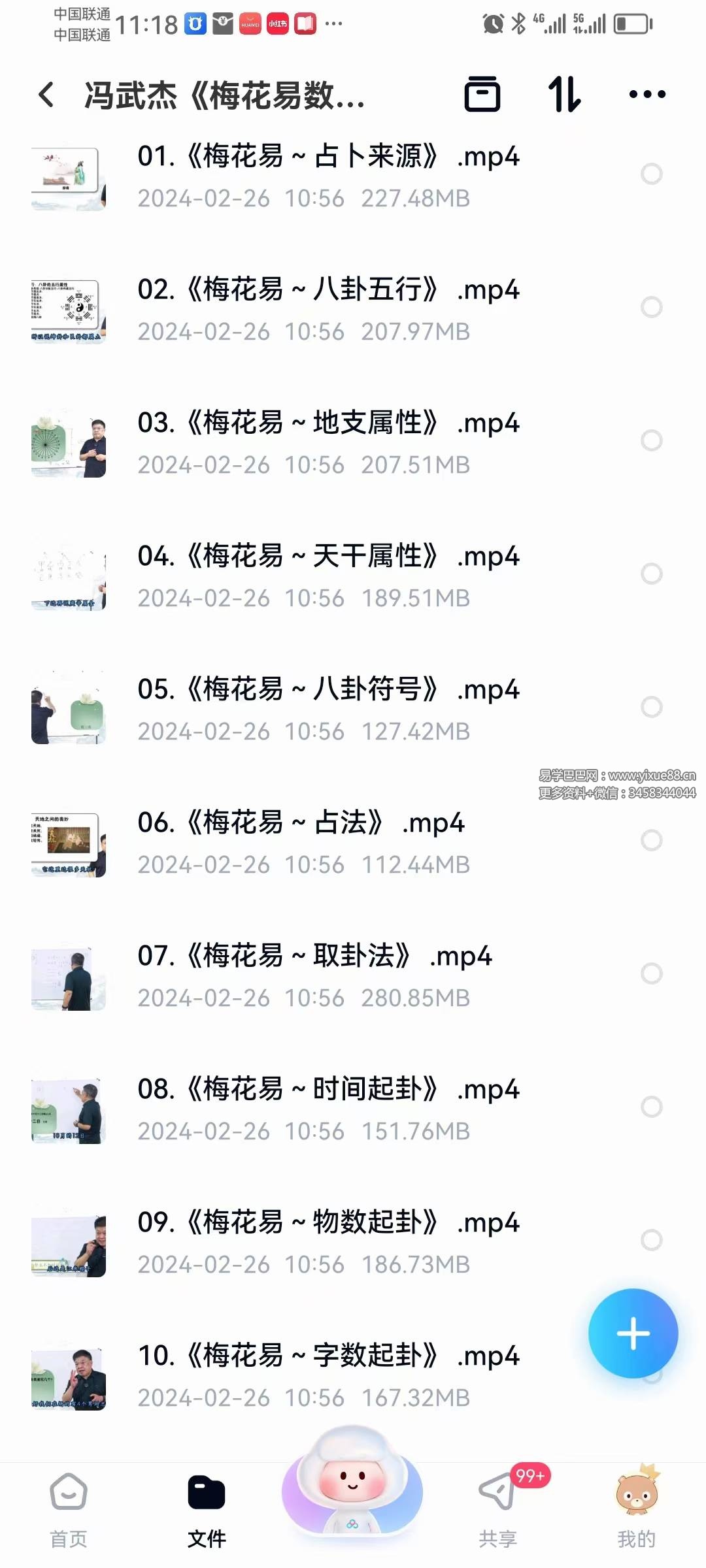Open video 01 占卜来源.mp4

coord(327,175)
